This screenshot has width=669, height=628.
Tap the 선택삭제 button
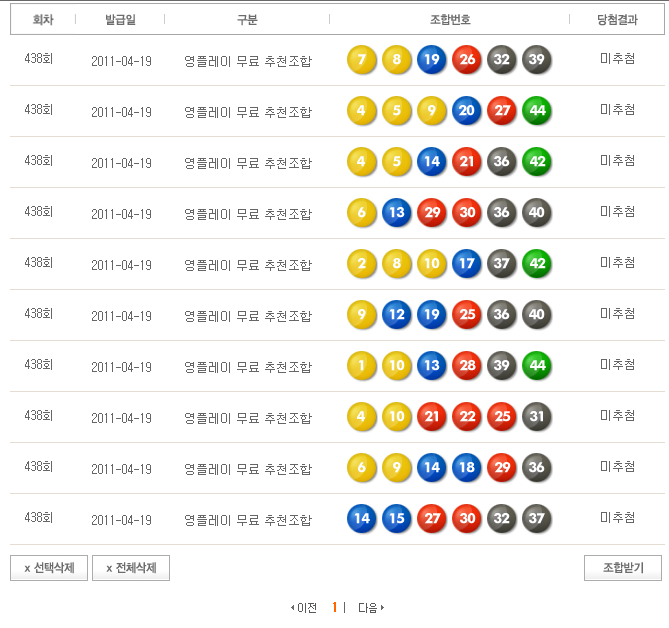click(x=49, y=568)
